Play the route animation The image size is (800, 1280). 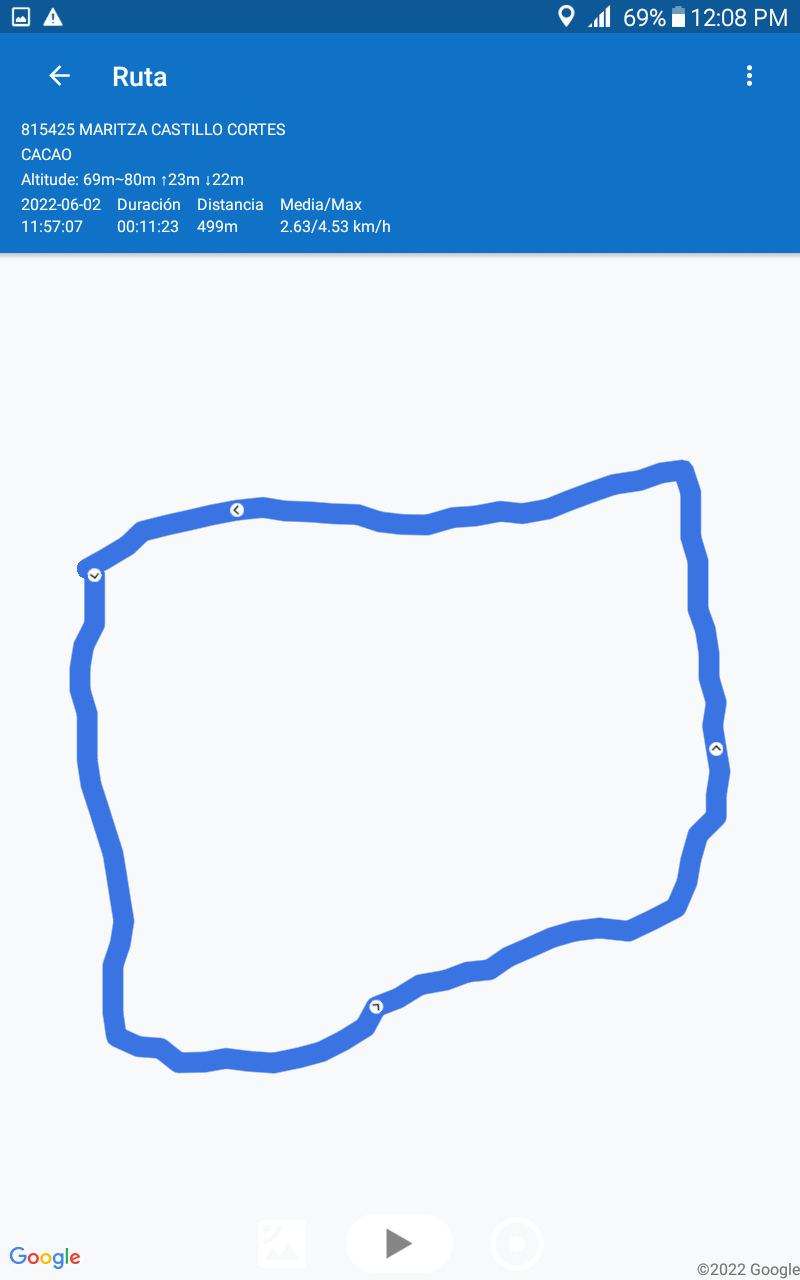[x=399, y=1243]
